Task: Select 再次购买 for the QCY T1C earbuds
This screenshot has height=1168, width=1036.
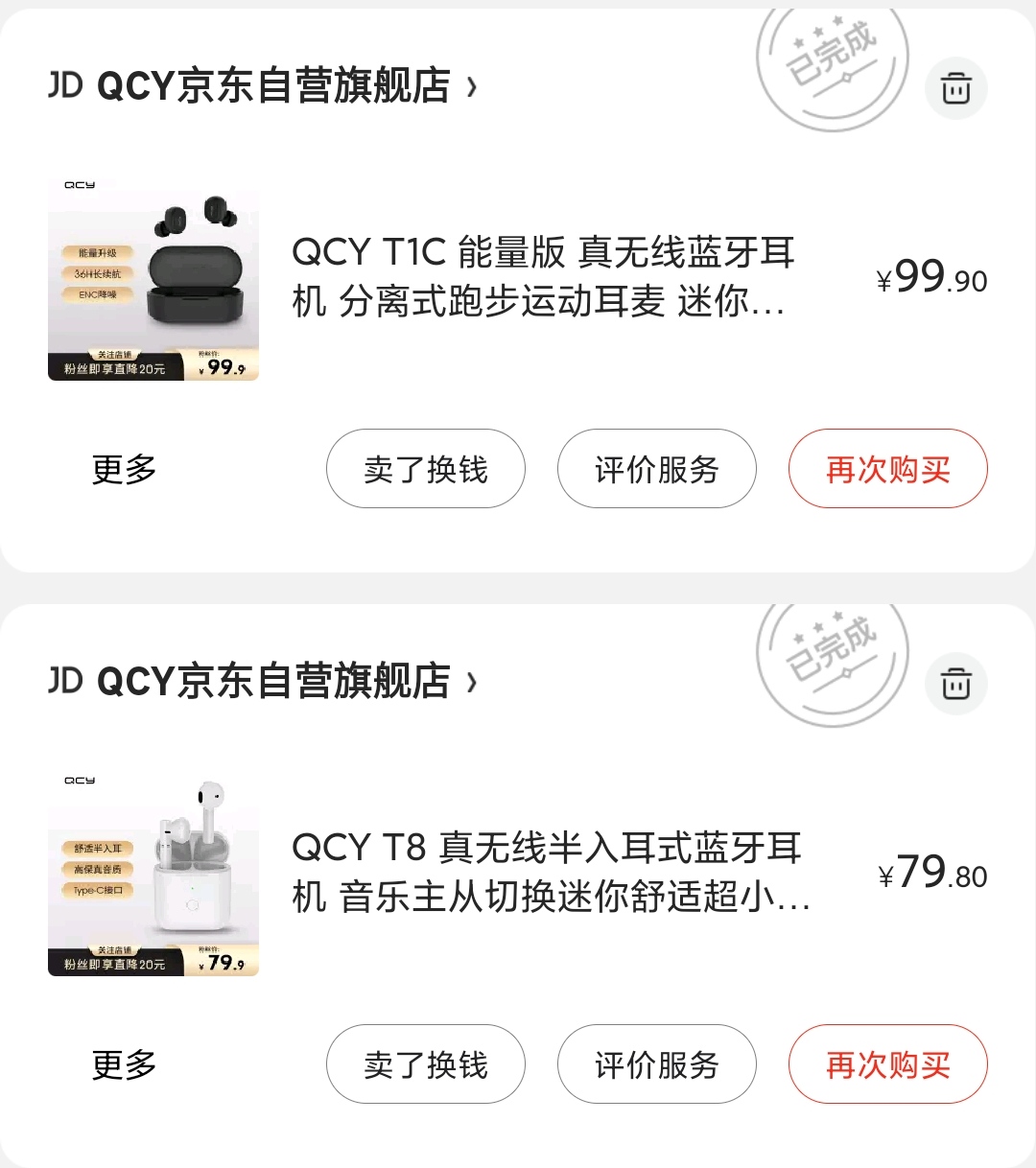Action: tap(886, 469)
